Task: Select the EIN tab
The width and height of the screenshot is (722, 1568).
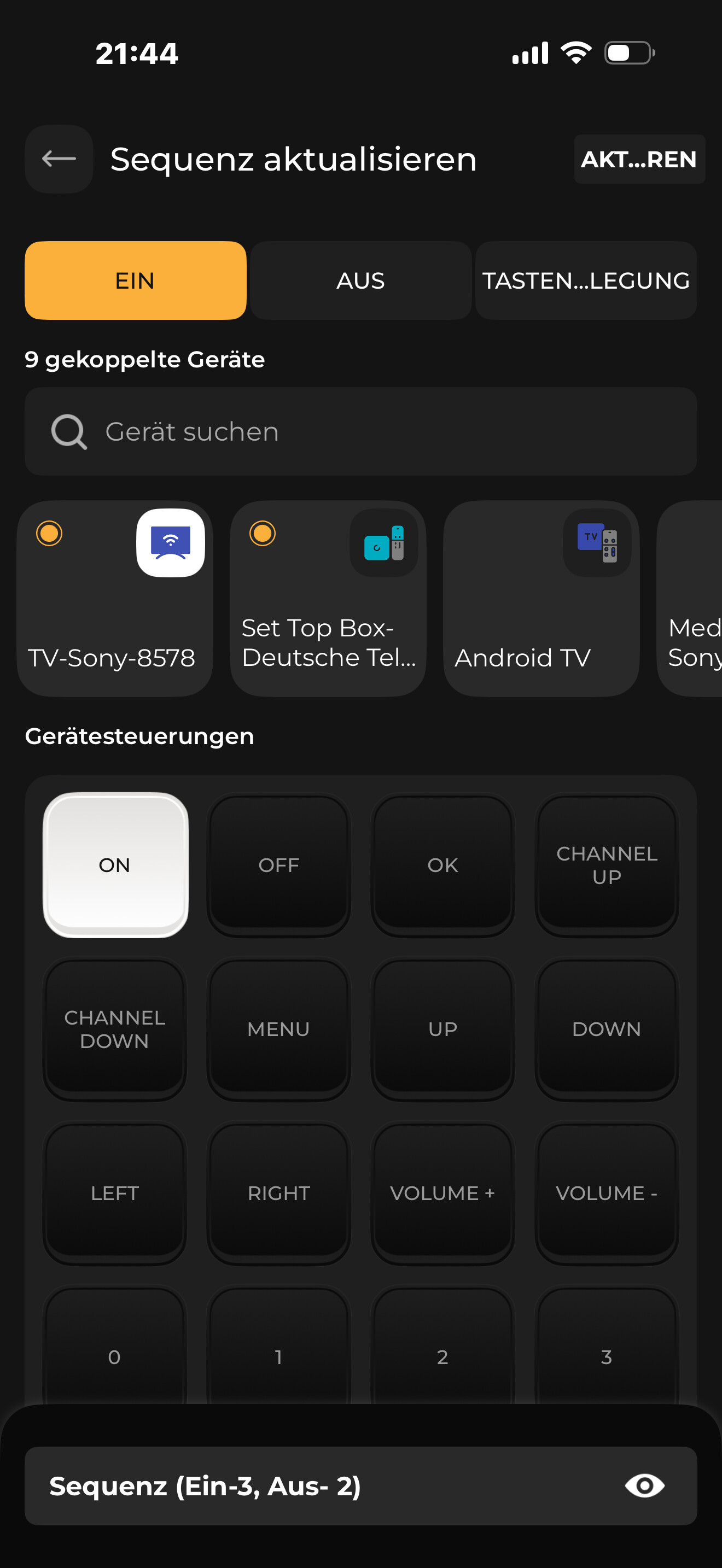Action: (x=135, y=280)
